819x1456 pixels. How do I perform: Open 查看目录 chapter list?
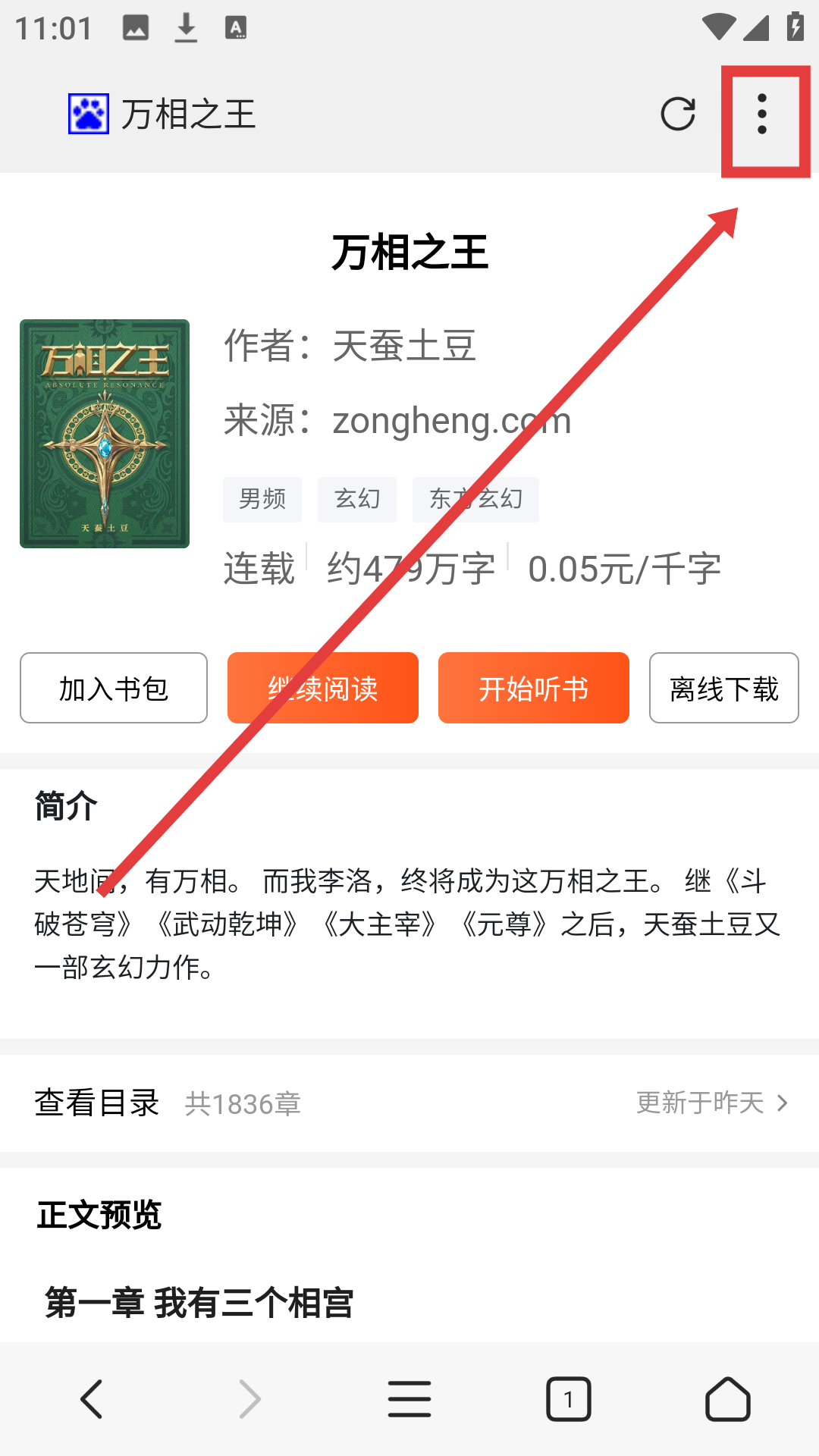pyautogui.click(x=97, y=1103)
